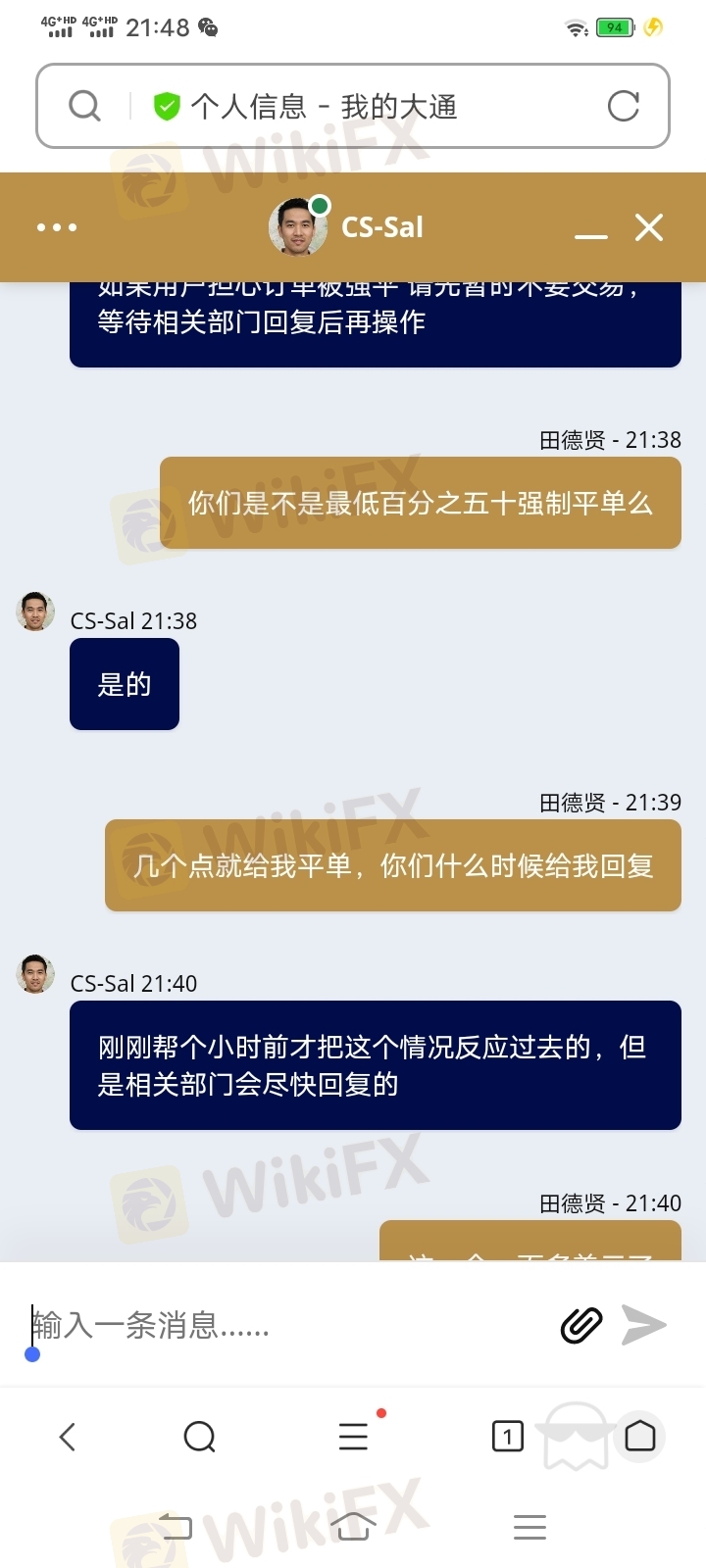This screenshot has width=706, height=1568.
Task: Send the message with the arrow icon
Action: point(644,1326)
